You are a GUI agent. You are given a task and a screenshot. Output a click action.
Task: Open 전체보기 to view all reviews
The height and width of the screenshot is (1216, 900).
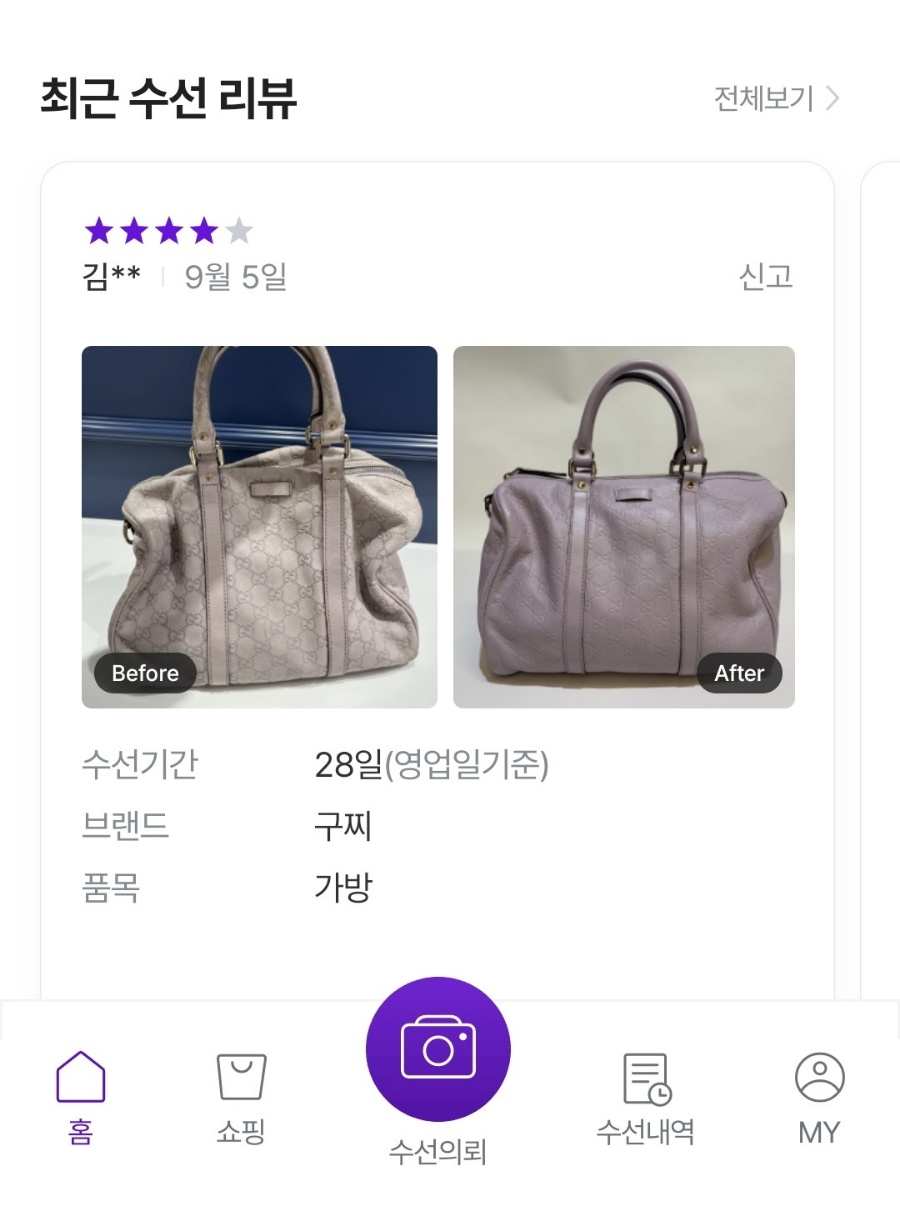tap(775, 99)
